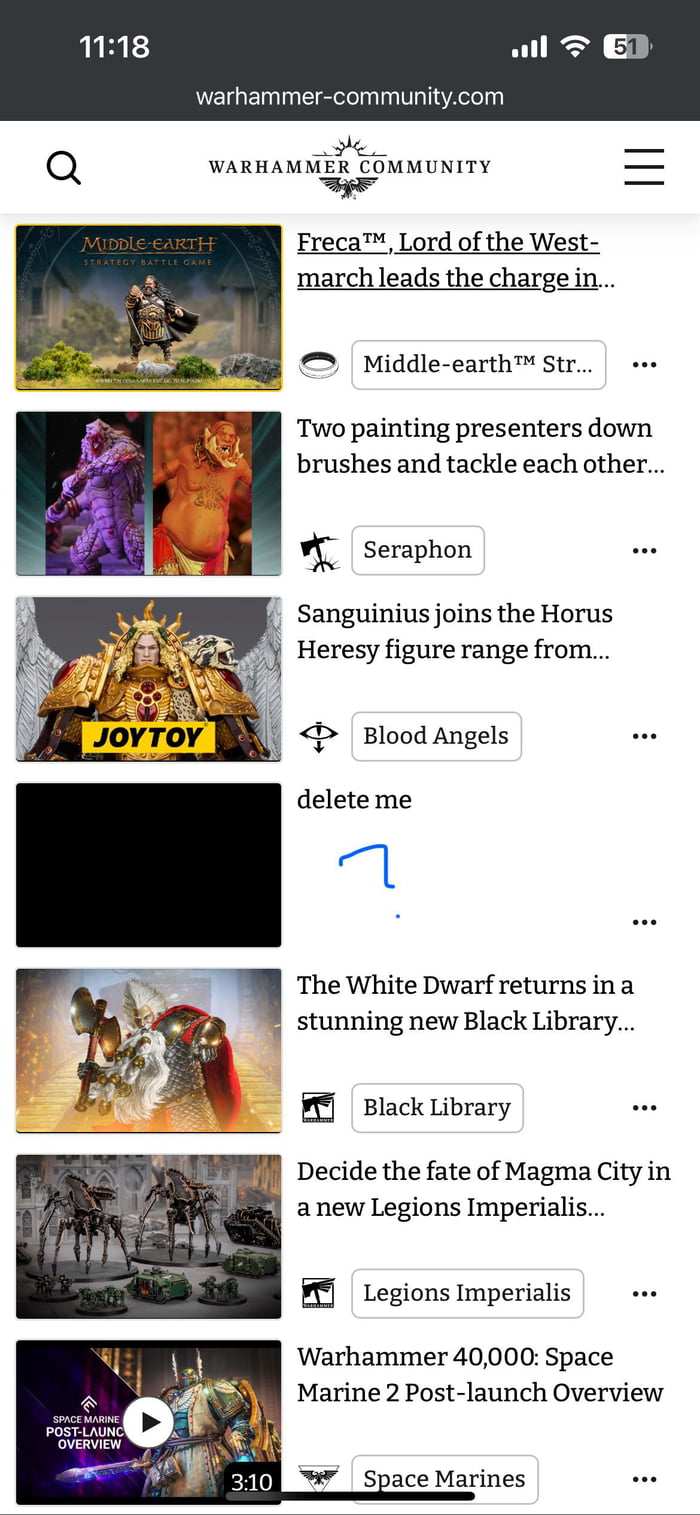Open more options for the 'delete me' post
The image size is (700, 1515).
[x=645, y=922]
